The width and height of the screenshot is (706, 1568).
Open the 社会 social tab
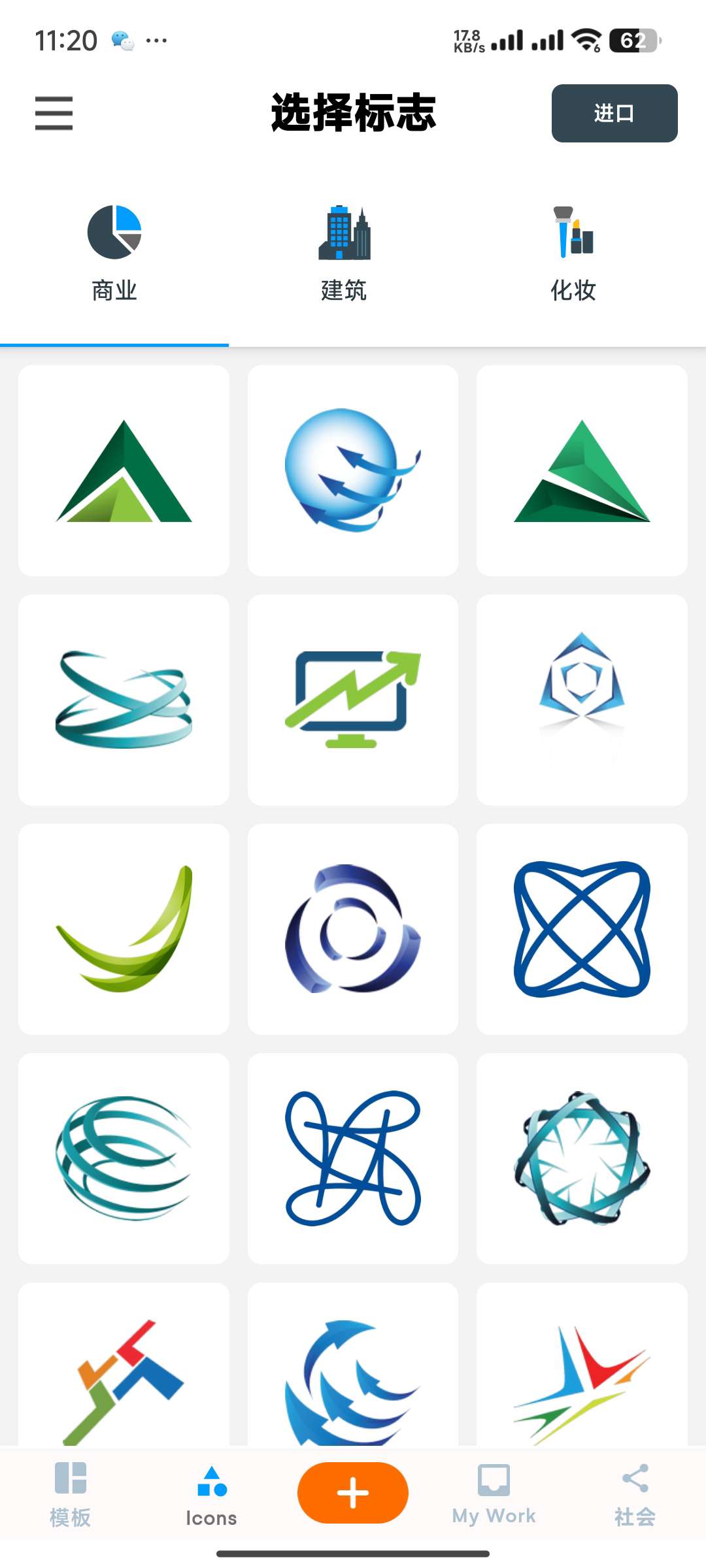[634, 1494]
